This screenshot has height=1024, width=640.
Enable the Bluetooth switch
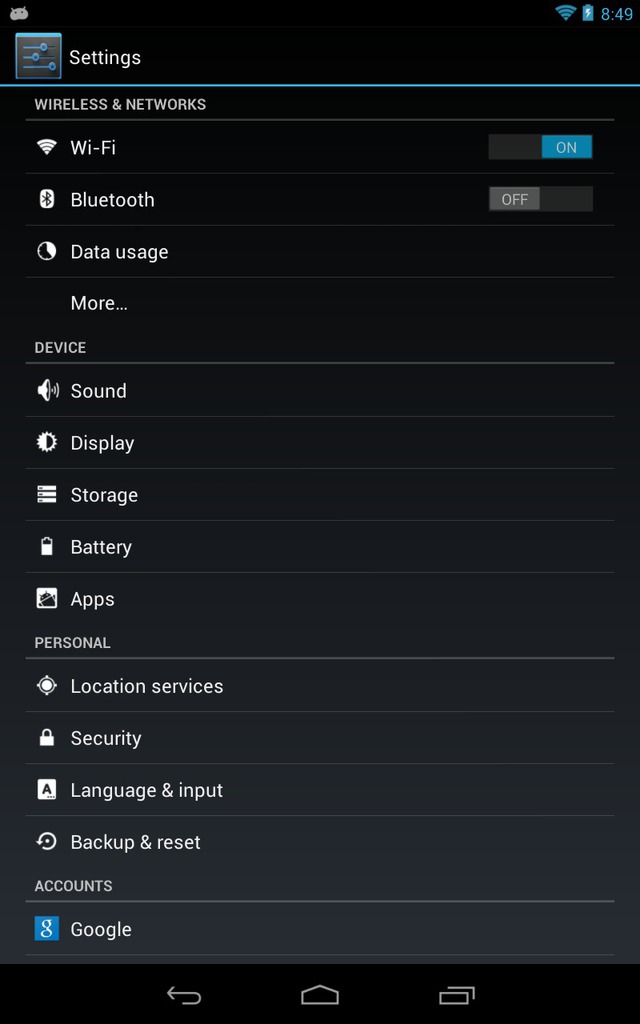[x=541, y=199]
